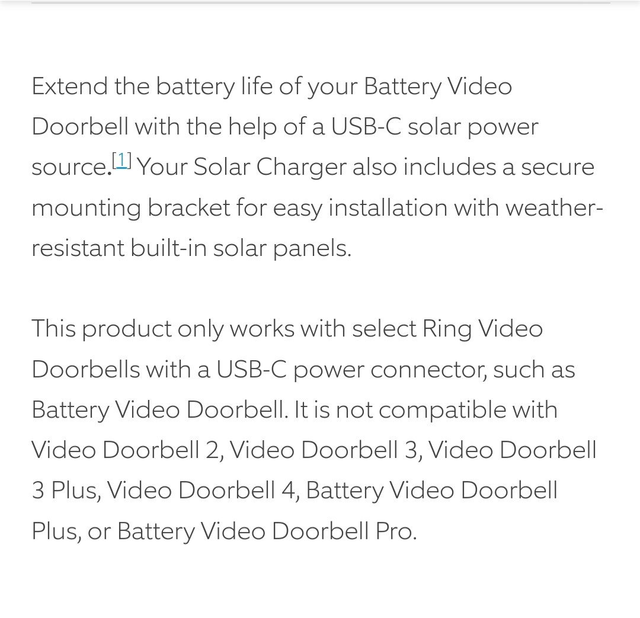Open footnote 1 after "source"

[121, 160]
